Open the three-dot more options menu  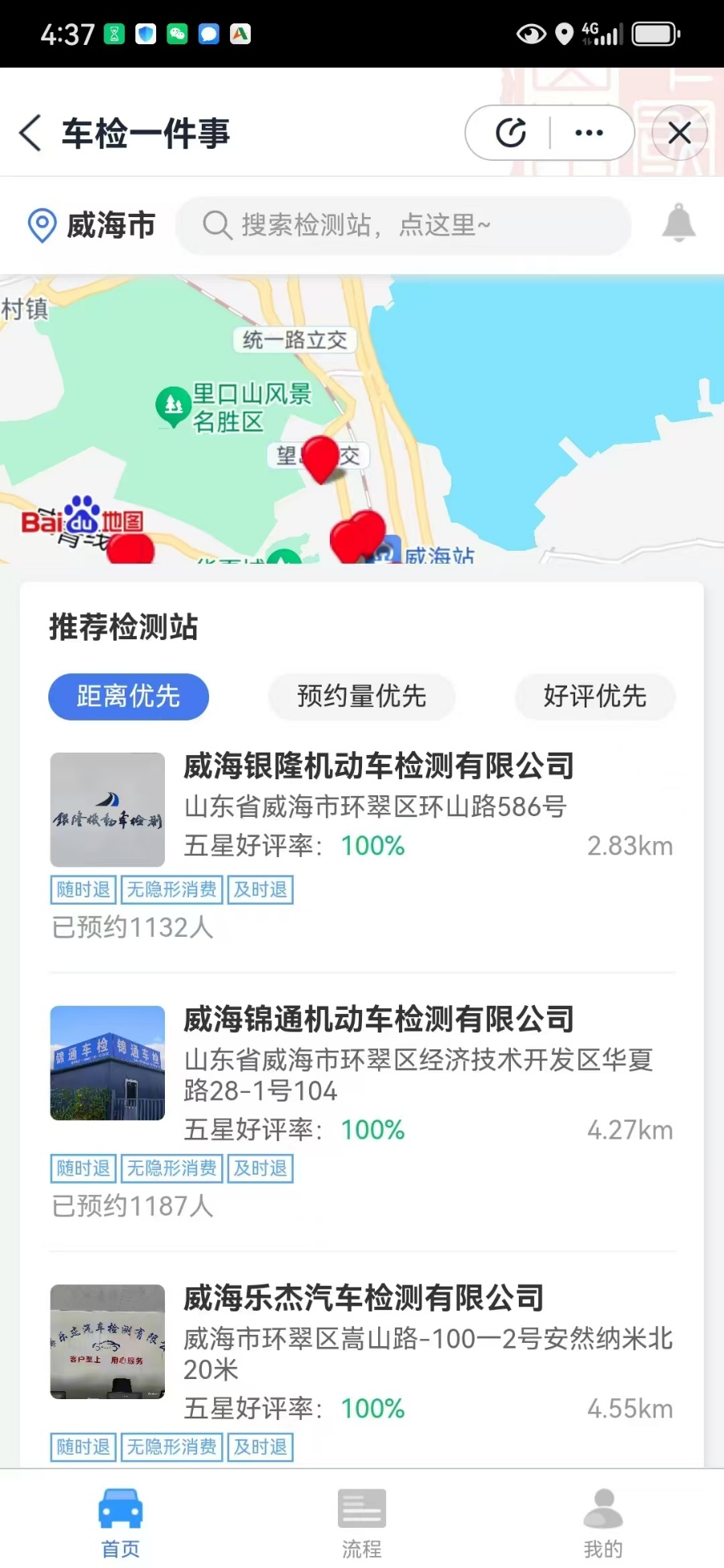[589, 133]
